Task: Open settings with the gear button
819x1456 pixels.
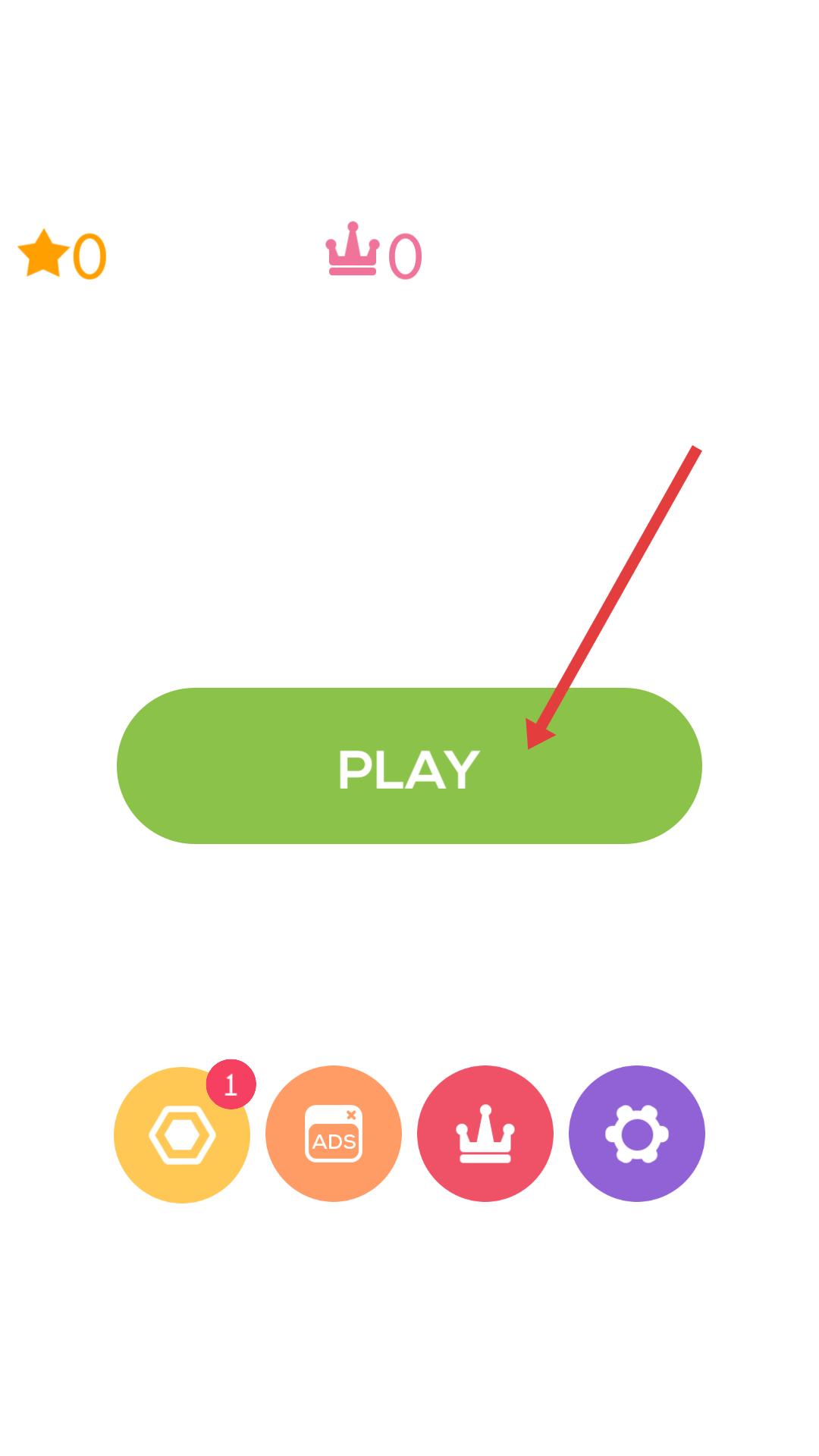Action: (637, 1134)
